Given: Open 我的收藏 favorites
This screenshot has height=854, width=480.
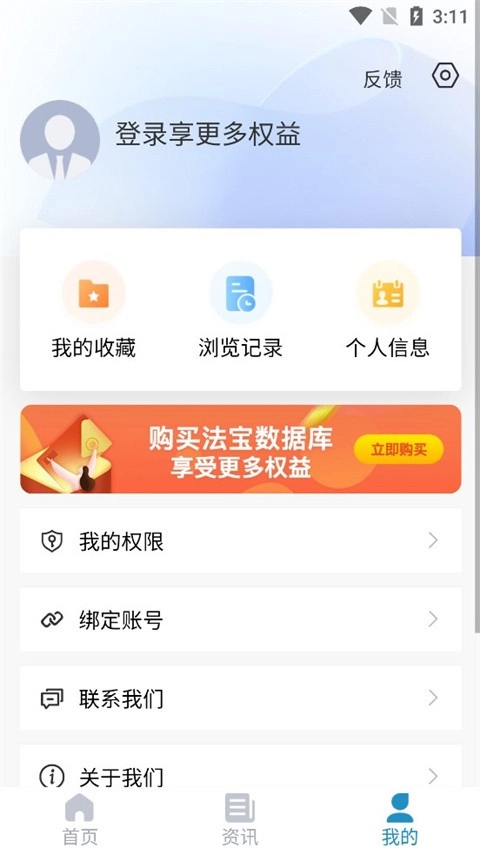Looking at the screenshot, I should [x=94, y=310].
